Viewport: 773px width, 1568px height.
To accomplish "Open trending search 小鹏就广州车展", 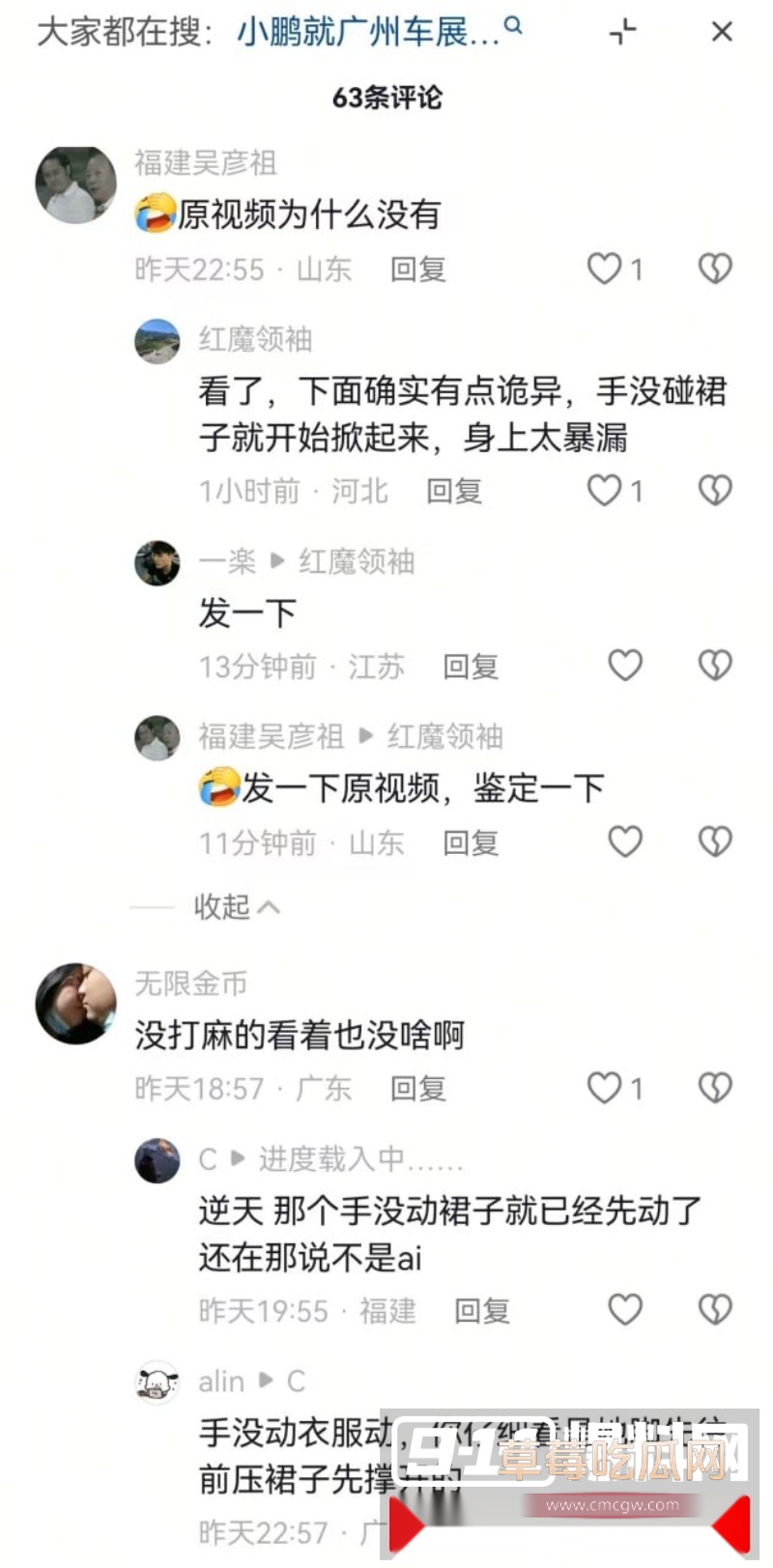I will tap(367, 29).
